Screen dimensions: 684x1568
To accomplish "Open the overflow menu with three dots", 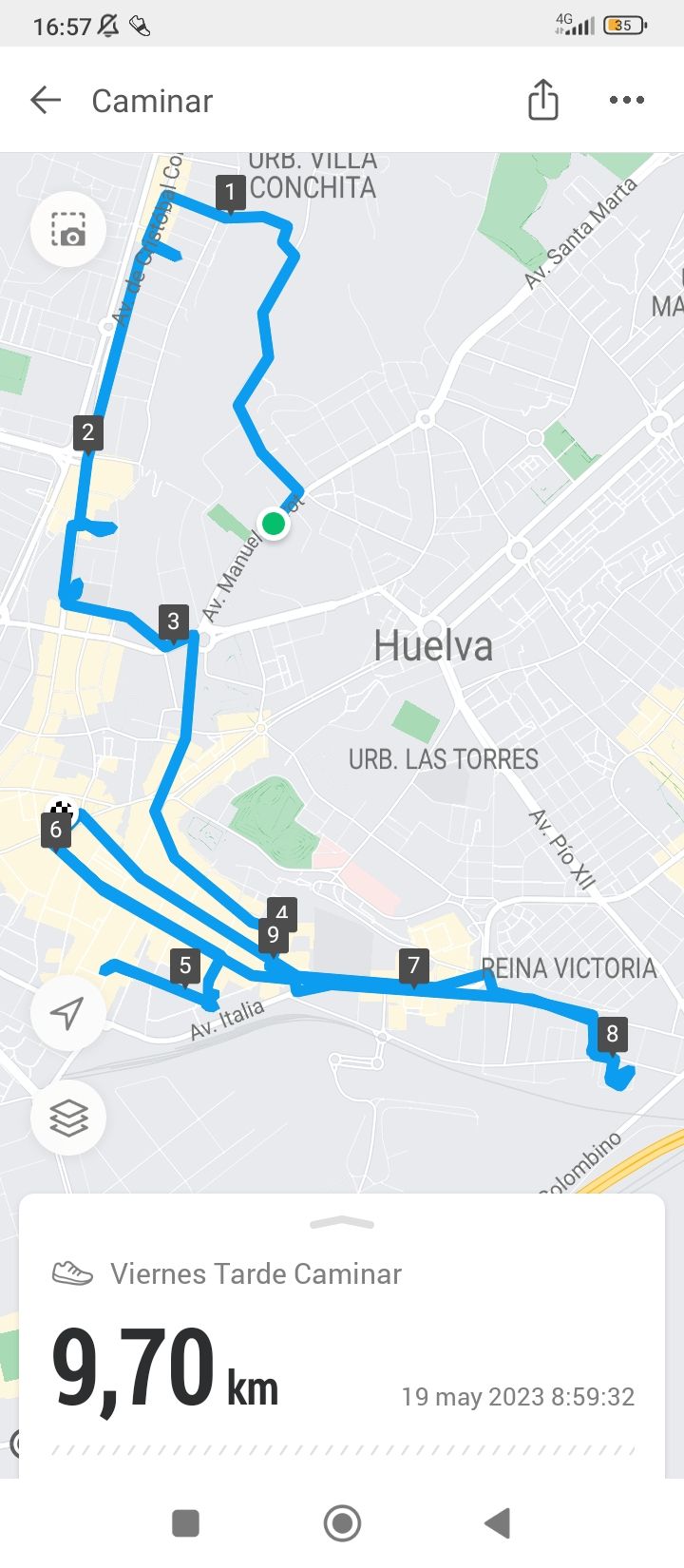I will point(625,99).
